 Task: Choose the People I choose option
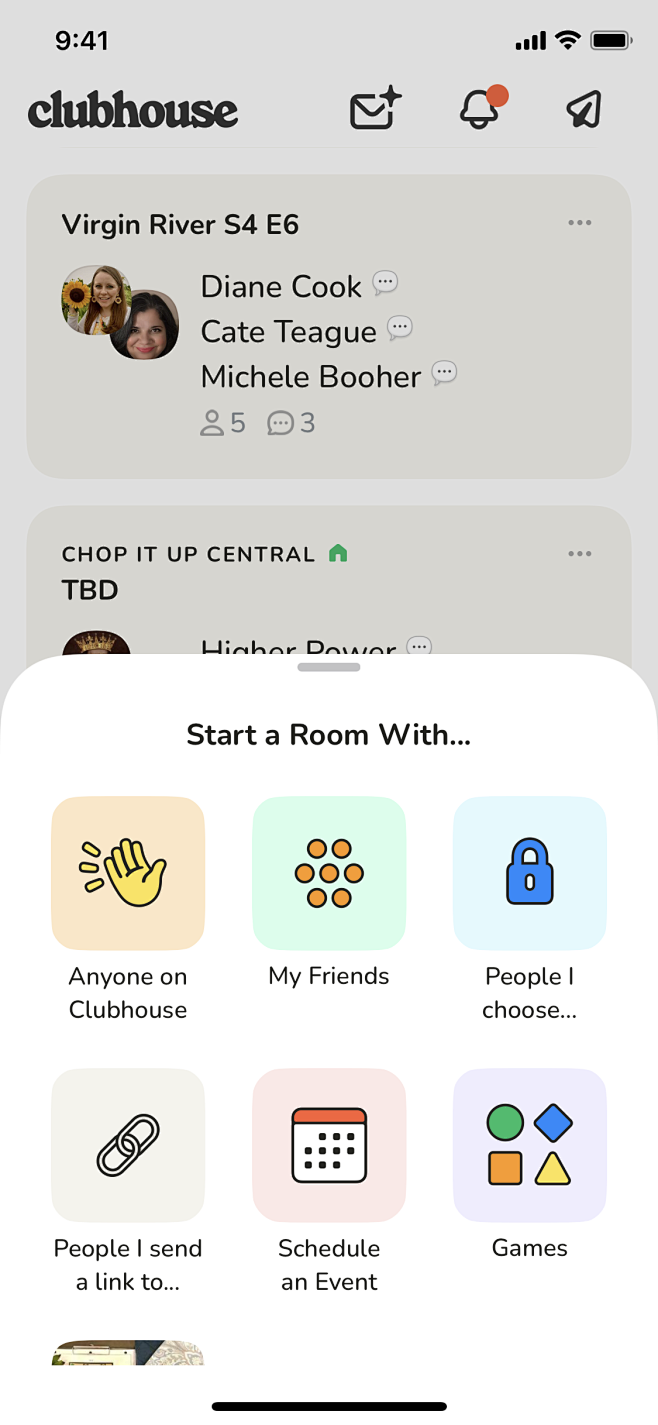(530, 873)
